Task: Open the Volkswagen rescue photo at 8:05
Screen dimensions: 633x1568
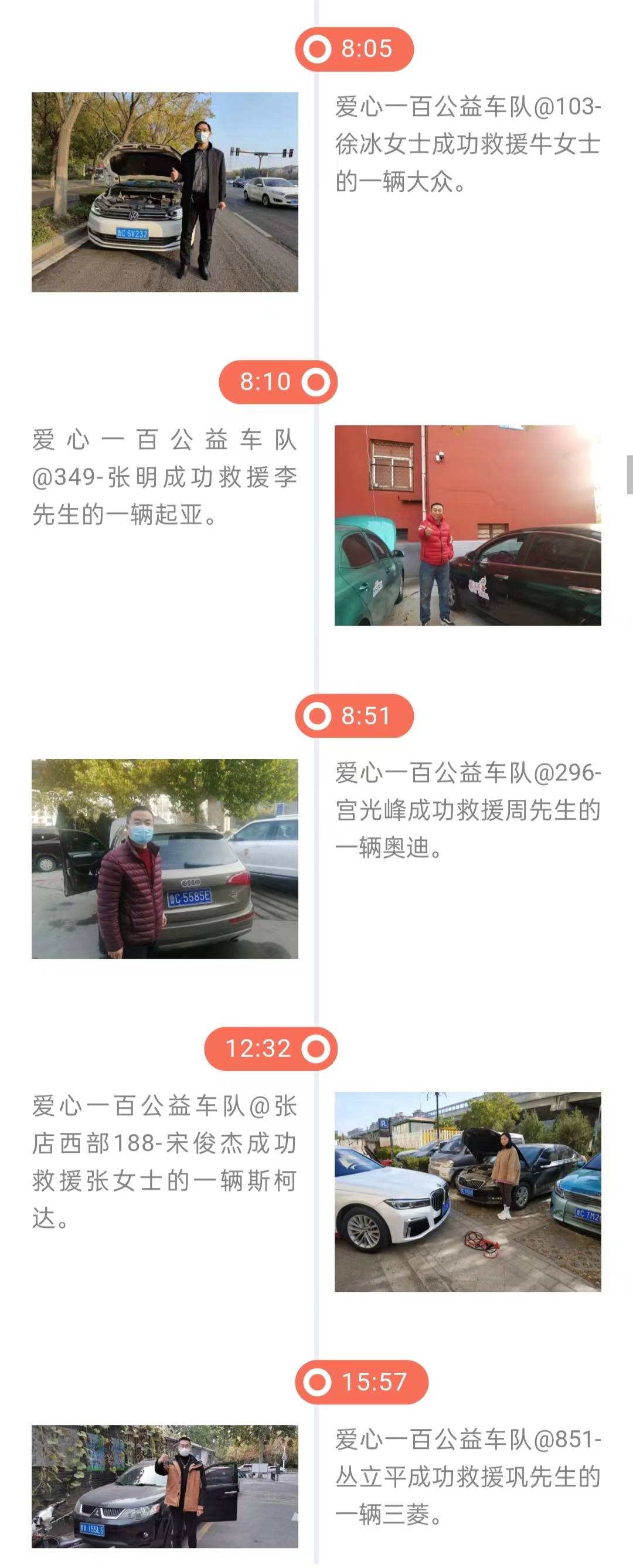Action: 165,192
